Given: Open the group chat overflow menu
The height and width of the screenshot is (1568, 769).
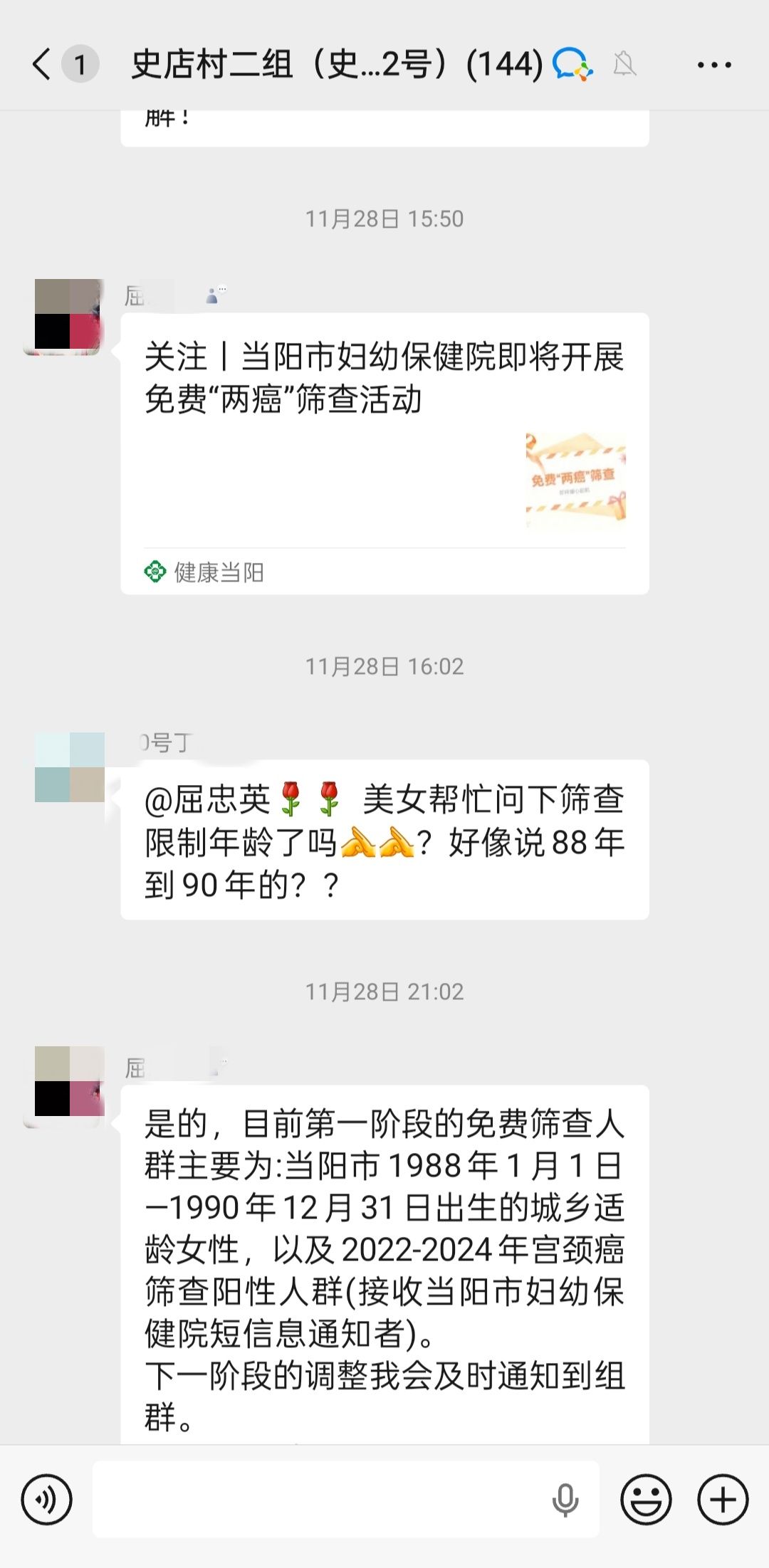Looking at the screenshot, I should [x=713, y=65].
